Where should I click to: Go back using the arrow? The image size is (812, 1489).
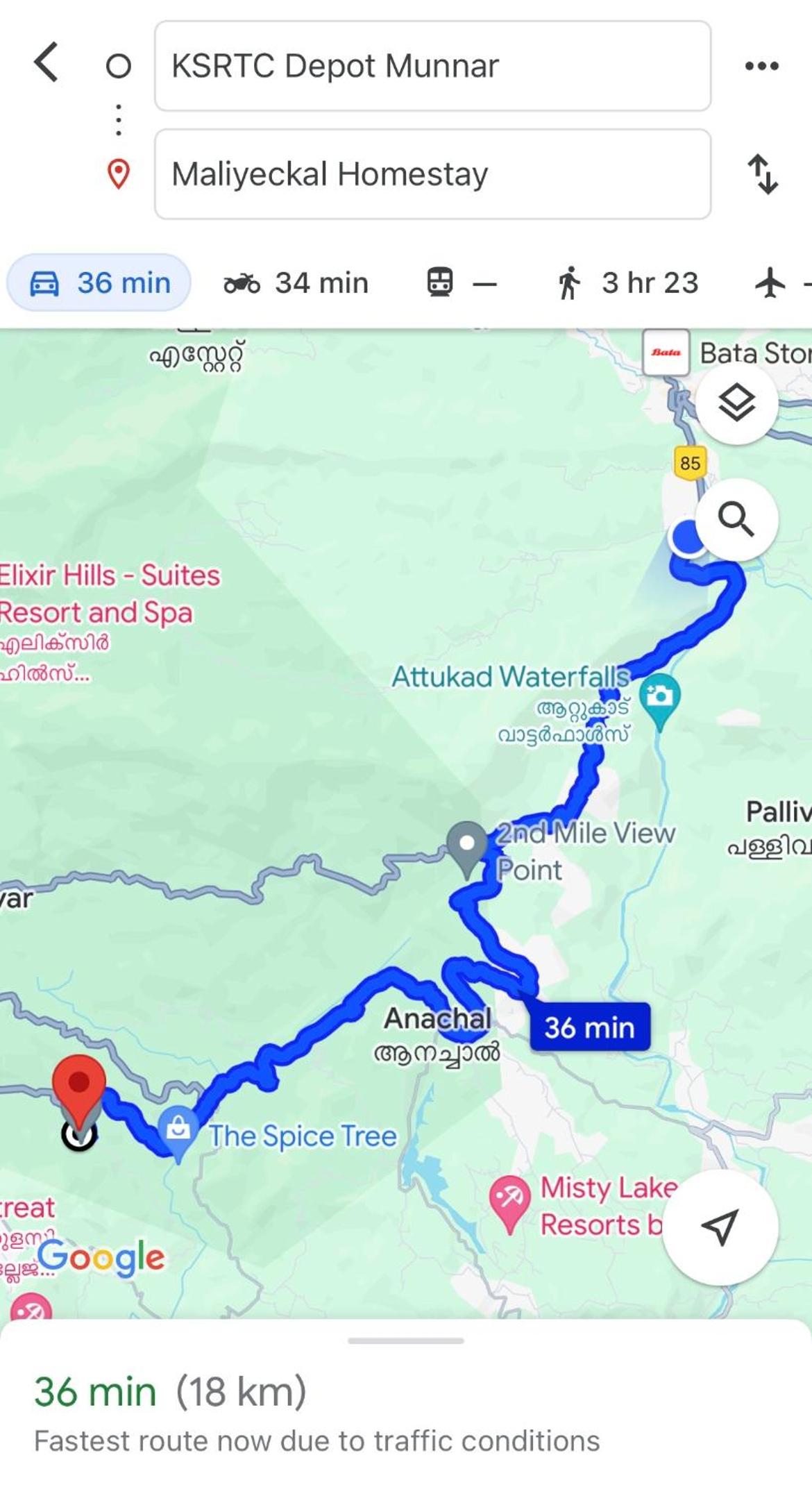pos(46,62)
